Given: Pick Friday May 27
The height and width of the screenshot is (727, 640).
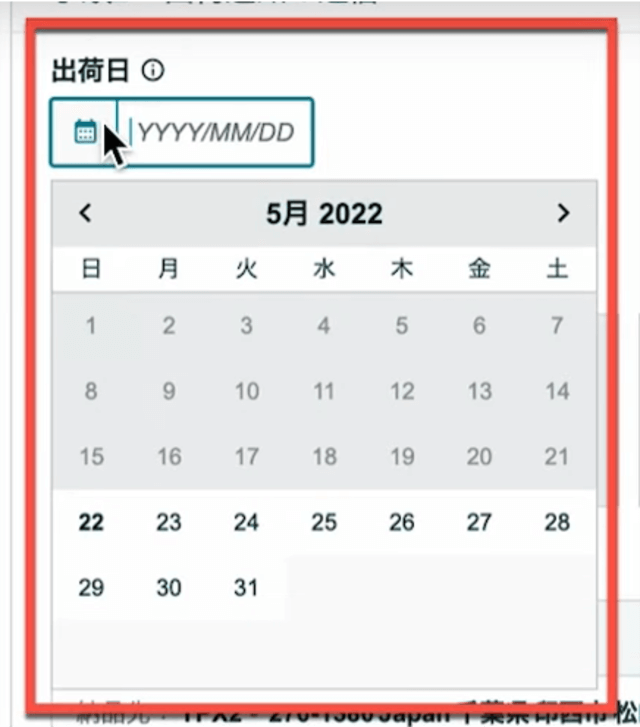Looking at the screenshot, I should (x=480, y=522).
